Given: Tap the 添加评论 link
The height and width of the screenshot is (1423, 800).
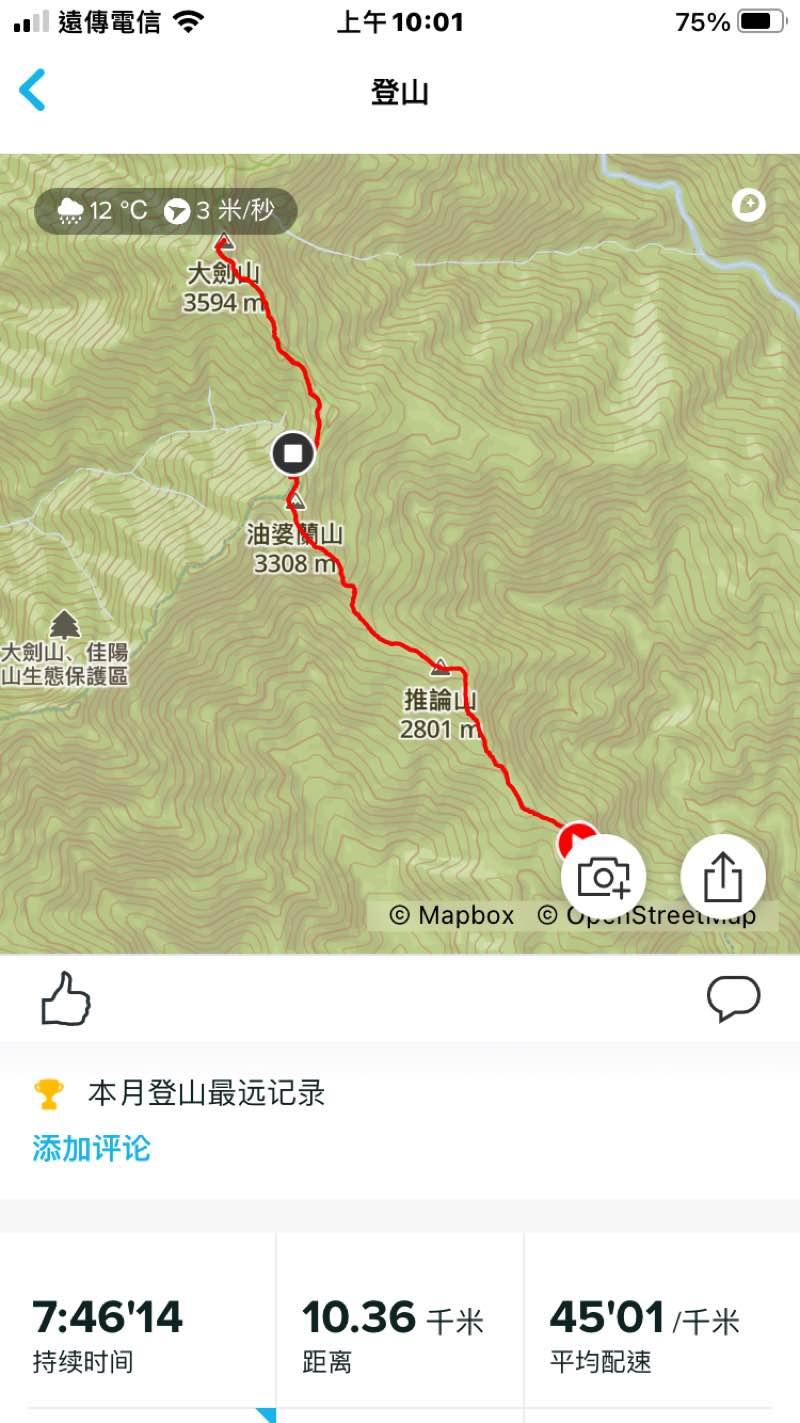Looking at the screenshot, I should point(91,1148).
